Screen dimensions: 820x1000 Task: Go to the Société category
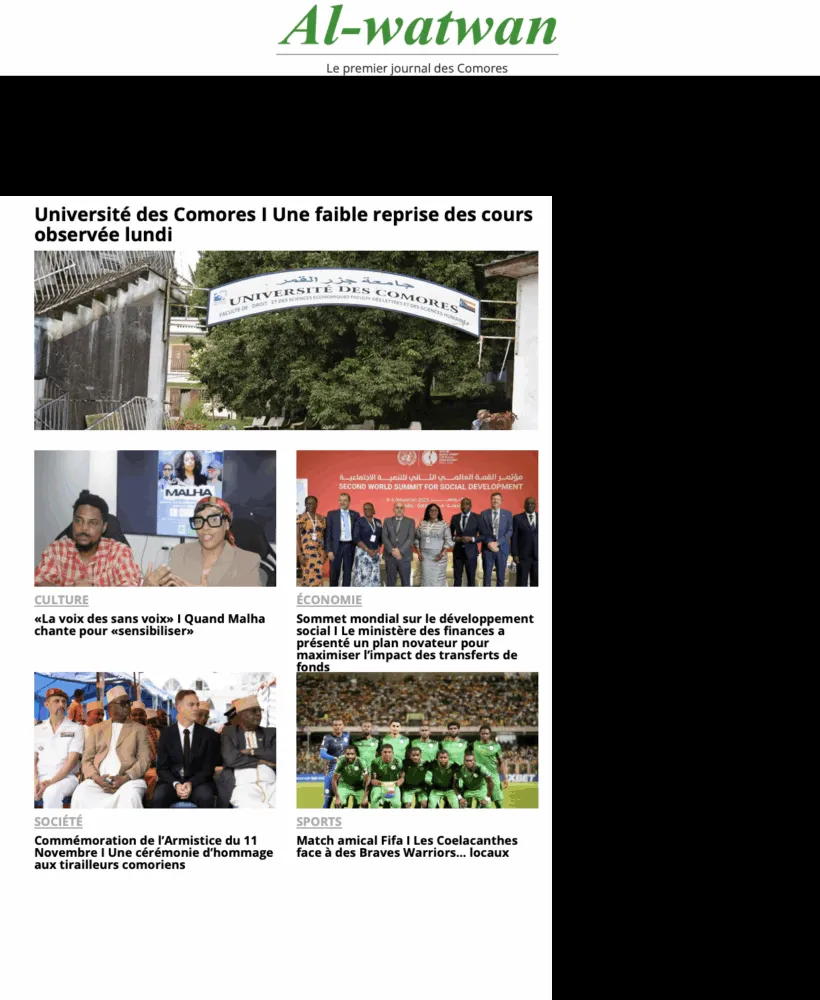pyautogui.click(x=58, y=822)
